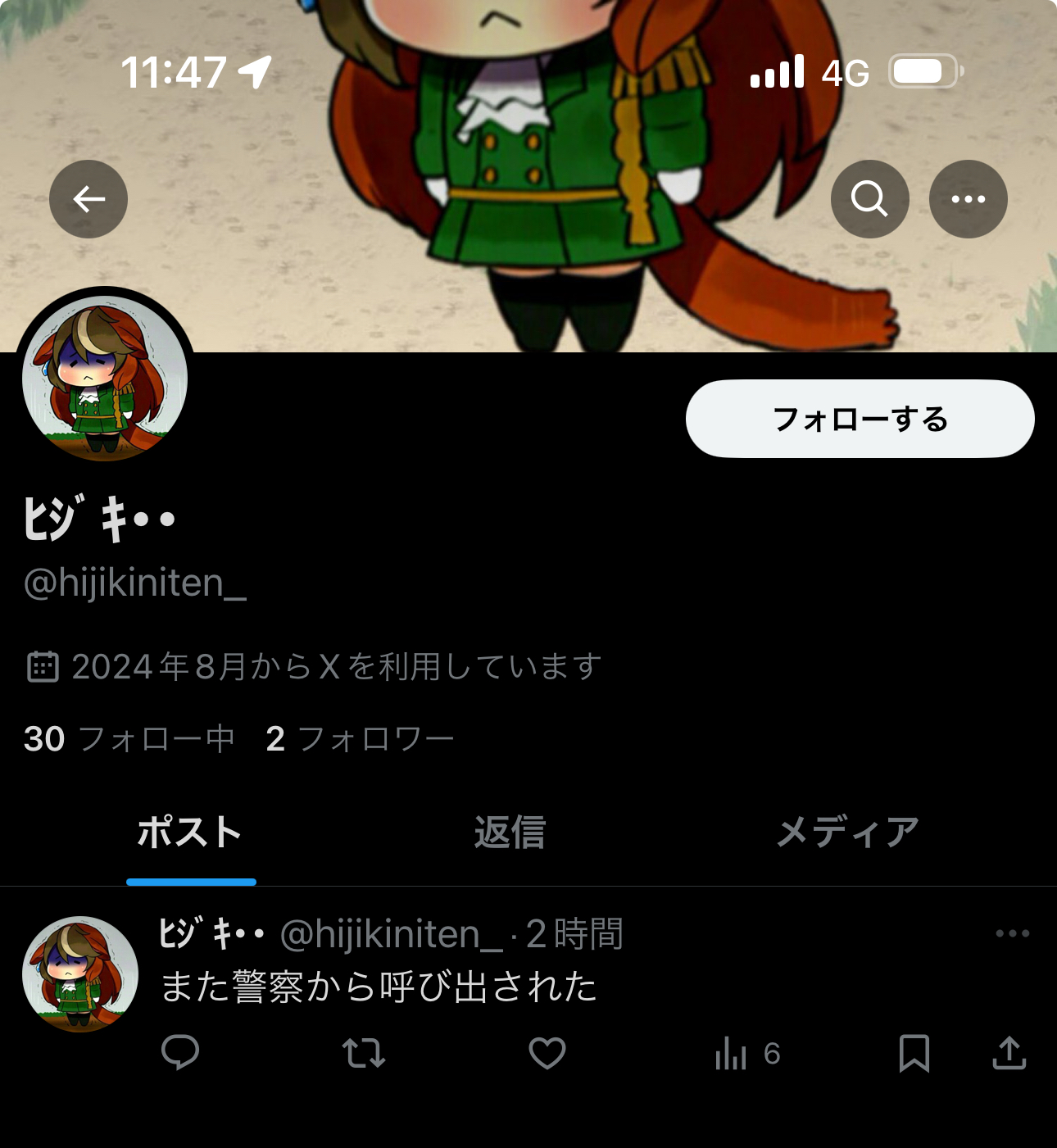1057x1148 pixels.
Task: Open the large profile avatar
Action: pyautogui.click(x=105, y=378)
